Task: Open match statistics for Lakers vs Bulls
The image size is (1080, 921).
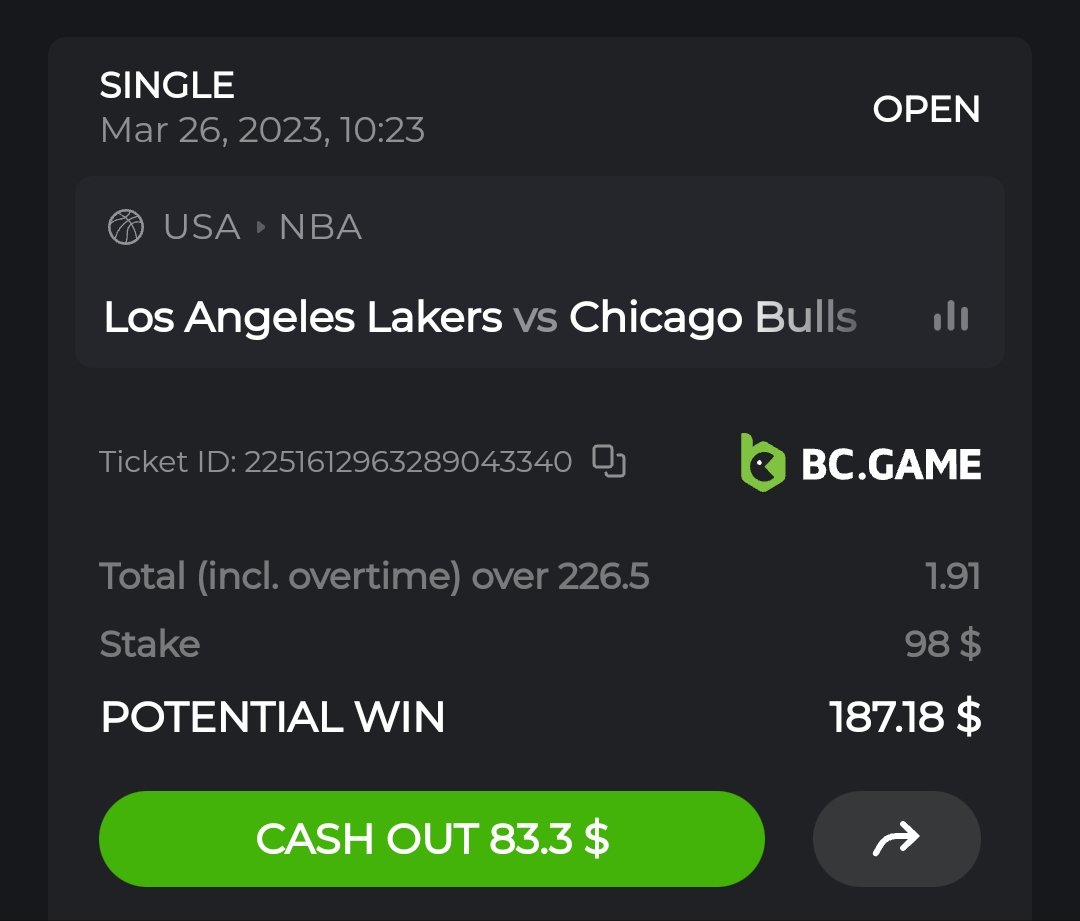Action: pyautogui.click(x=950, y=317)
